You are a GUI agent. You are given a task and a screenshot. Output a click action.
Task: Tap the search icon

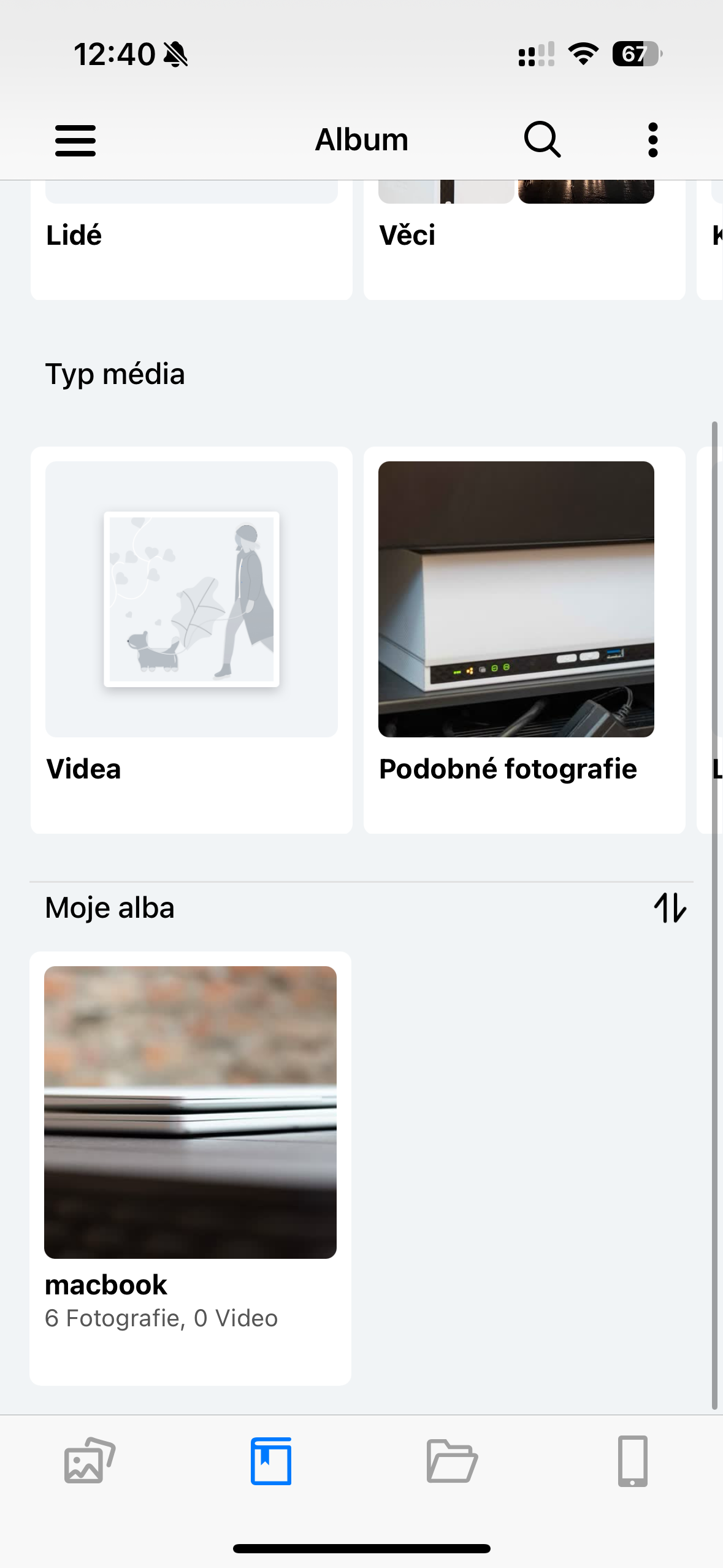tap(542, 140)
